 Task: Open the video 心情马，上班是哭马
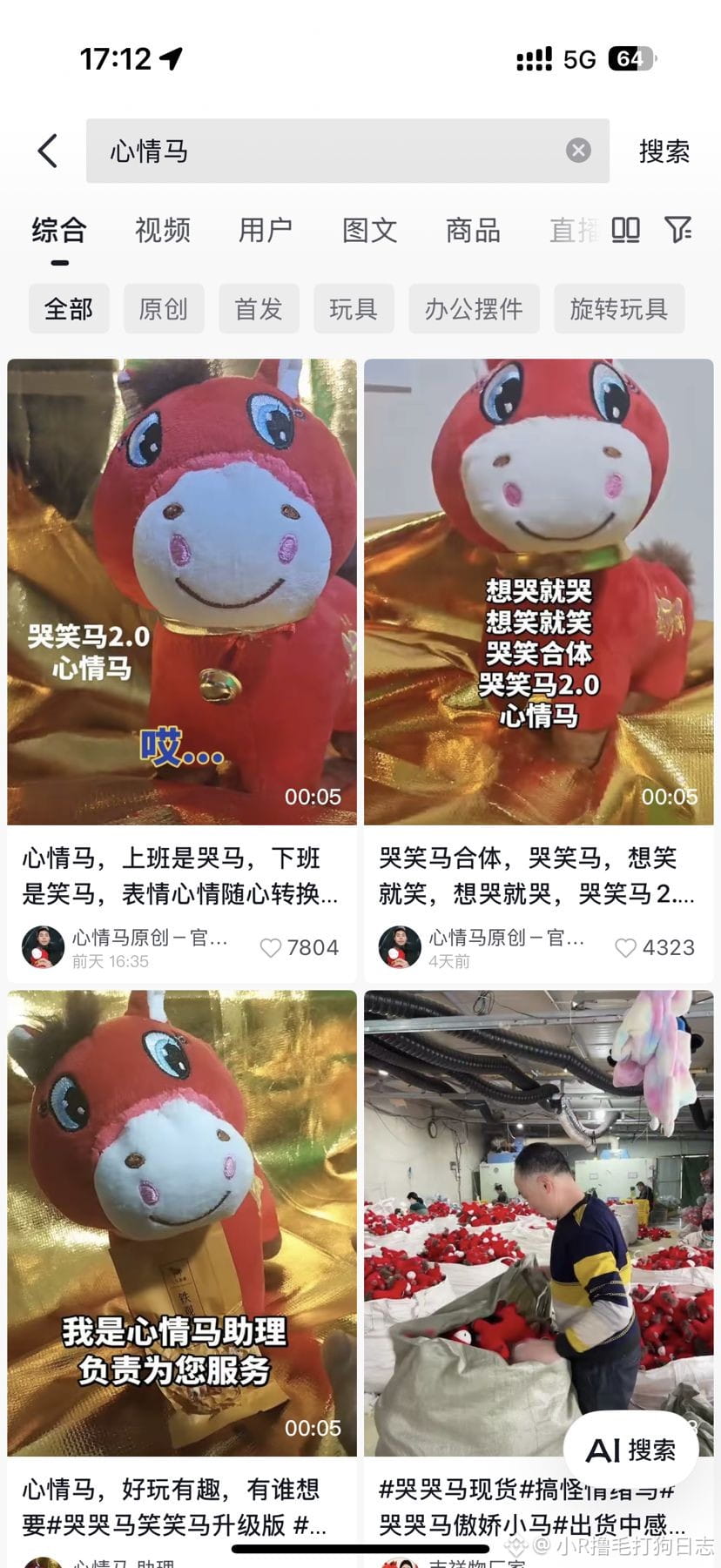[182, 592]
